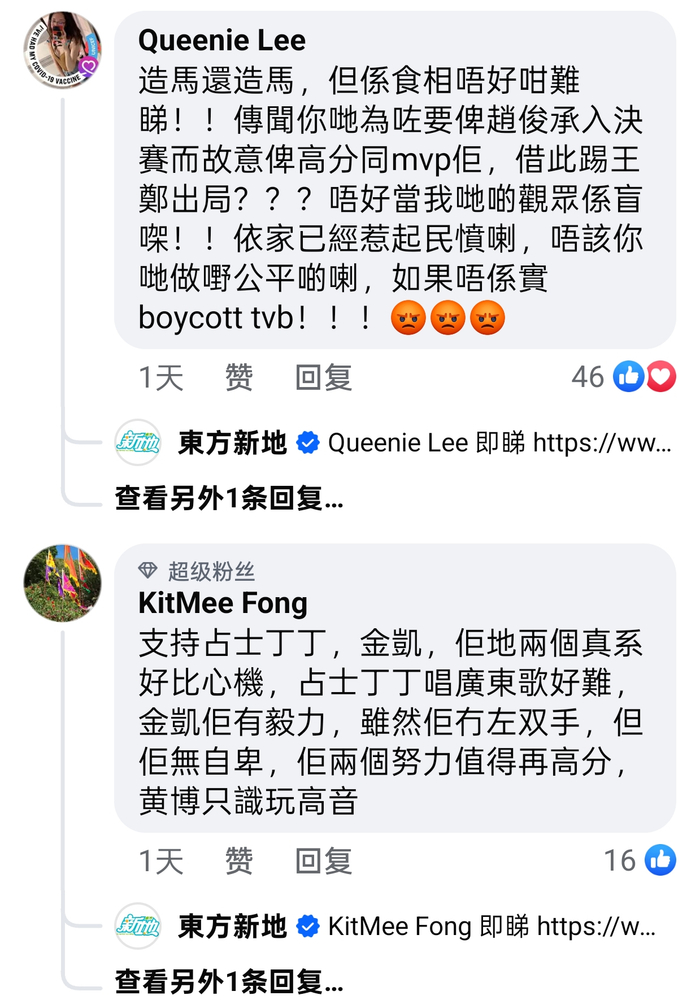Like KitMee Fong's comment
The width and height of the screenshot is (700, 1000).
(239, 860)
